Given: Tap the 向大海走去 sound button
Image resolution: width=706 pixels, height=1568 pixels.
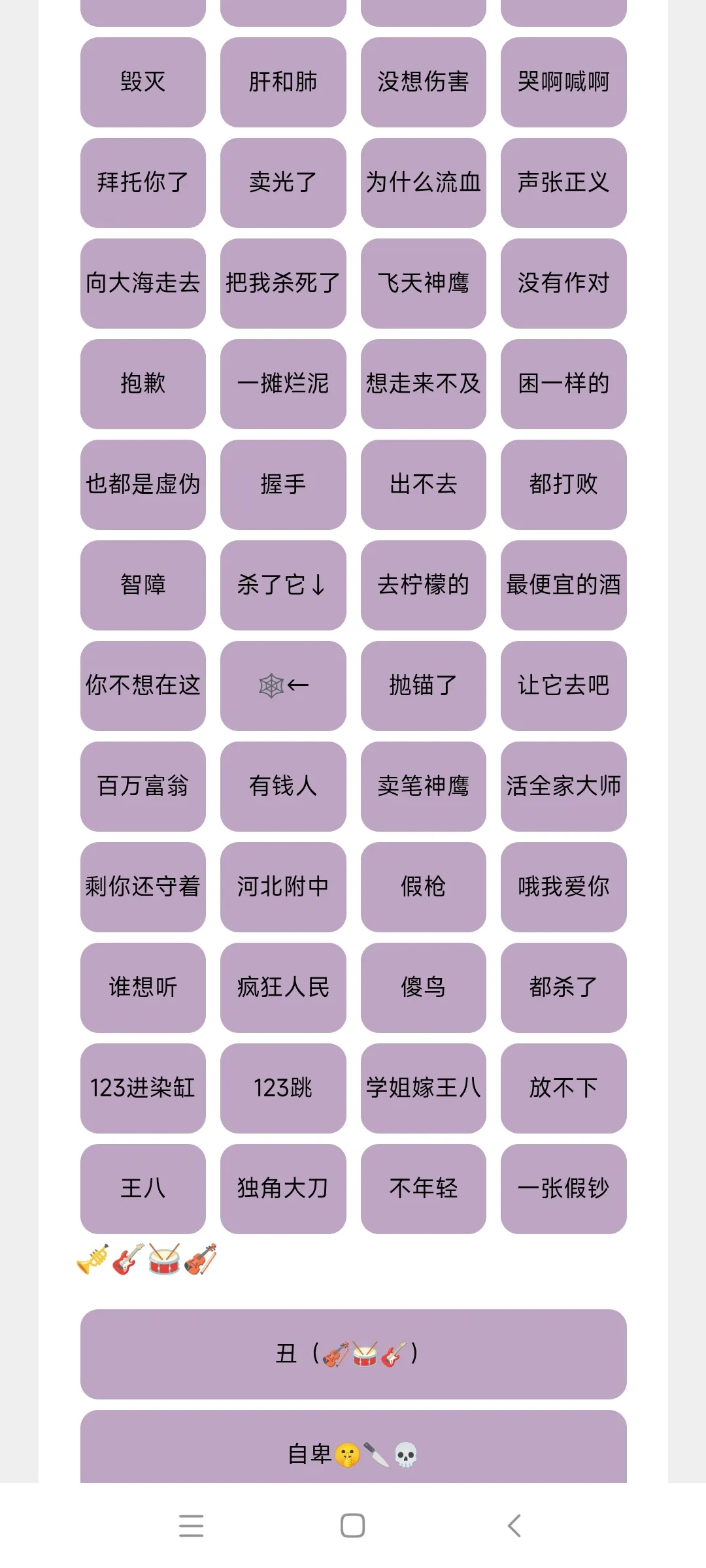Looking at the screenshot, I should tap(142, 284).
